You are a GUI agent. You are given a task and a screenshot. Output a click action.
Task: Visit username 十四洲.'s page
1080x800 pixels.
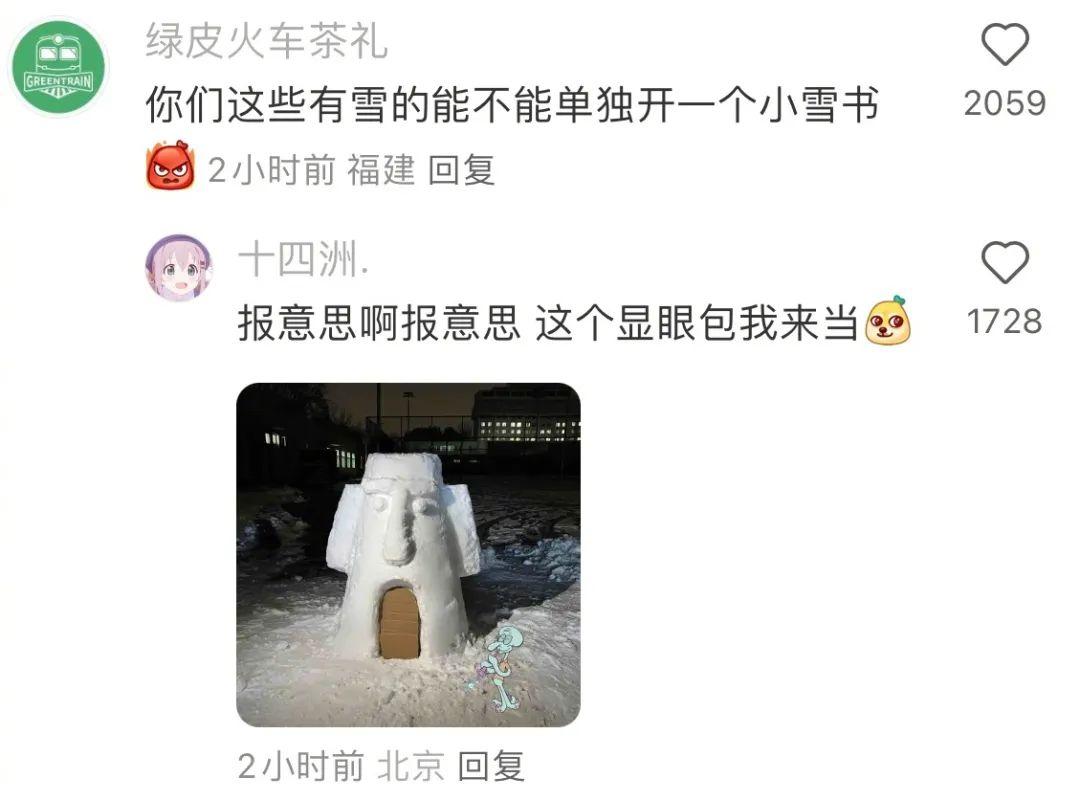(x=303, y=261)
